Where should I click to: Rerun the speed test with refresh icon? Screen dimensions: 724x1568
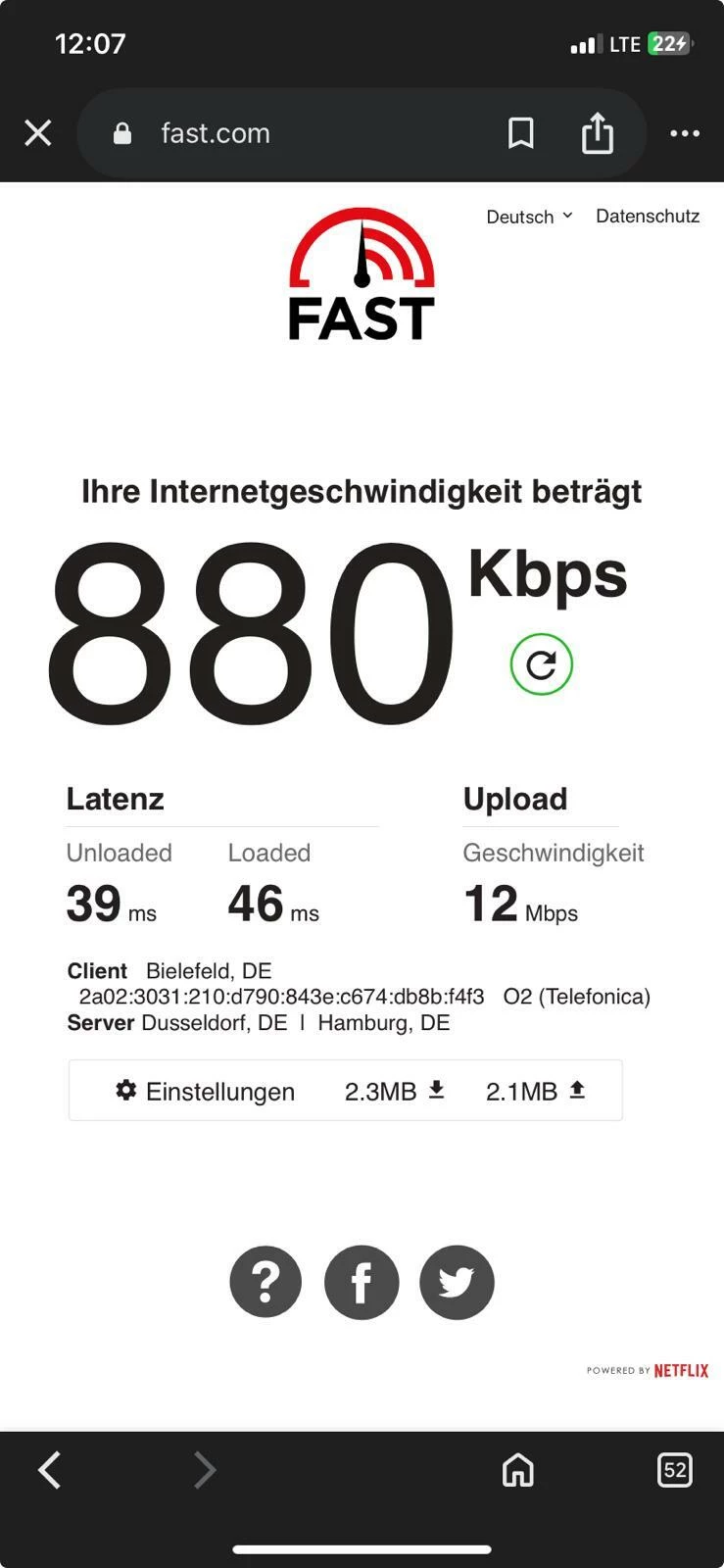click(x=542, y=664)
